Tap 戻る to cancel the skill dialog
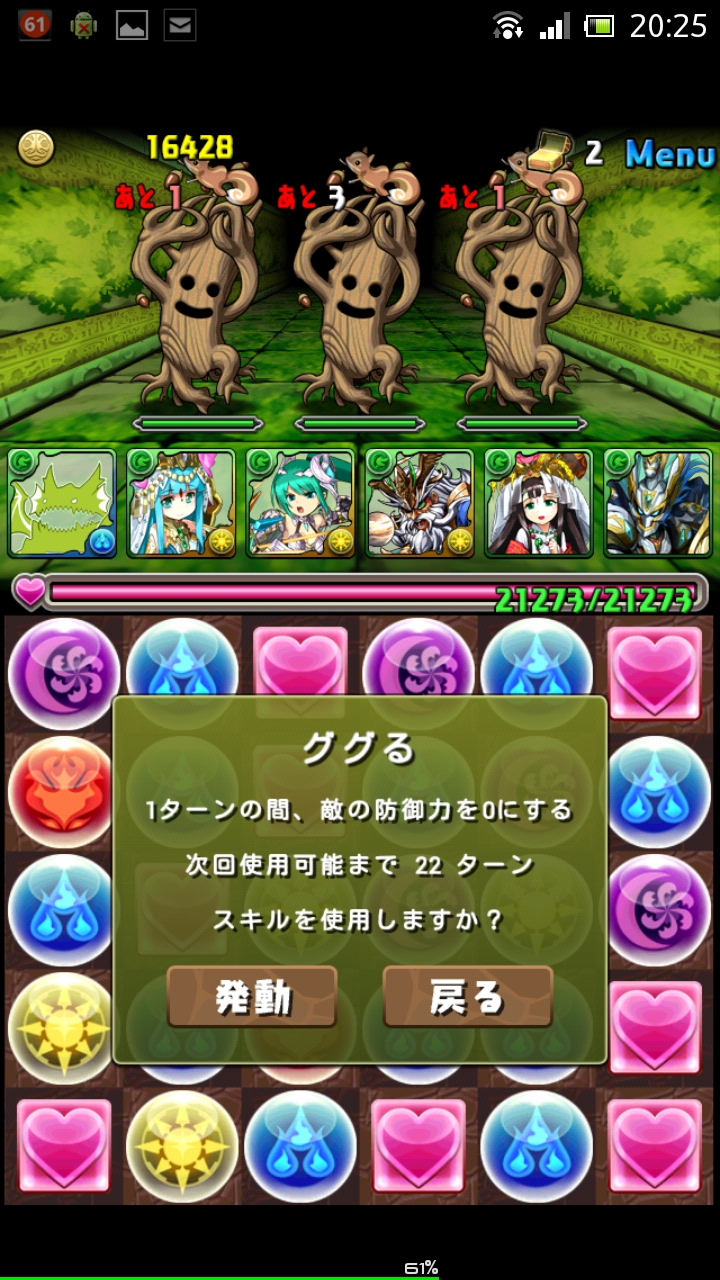720x1280 pixels. click(x=467, y=996)
